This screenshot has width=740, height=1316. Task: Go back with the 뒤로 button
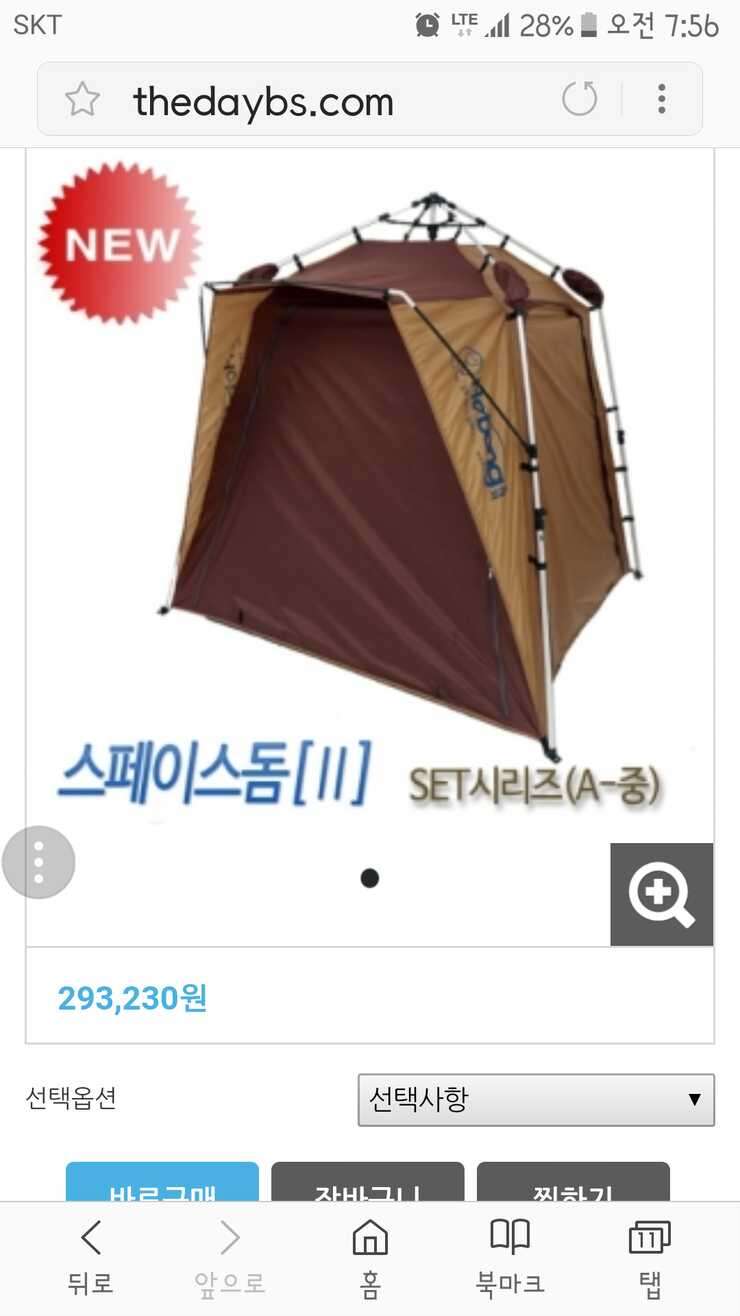(x=90, y=1258)
